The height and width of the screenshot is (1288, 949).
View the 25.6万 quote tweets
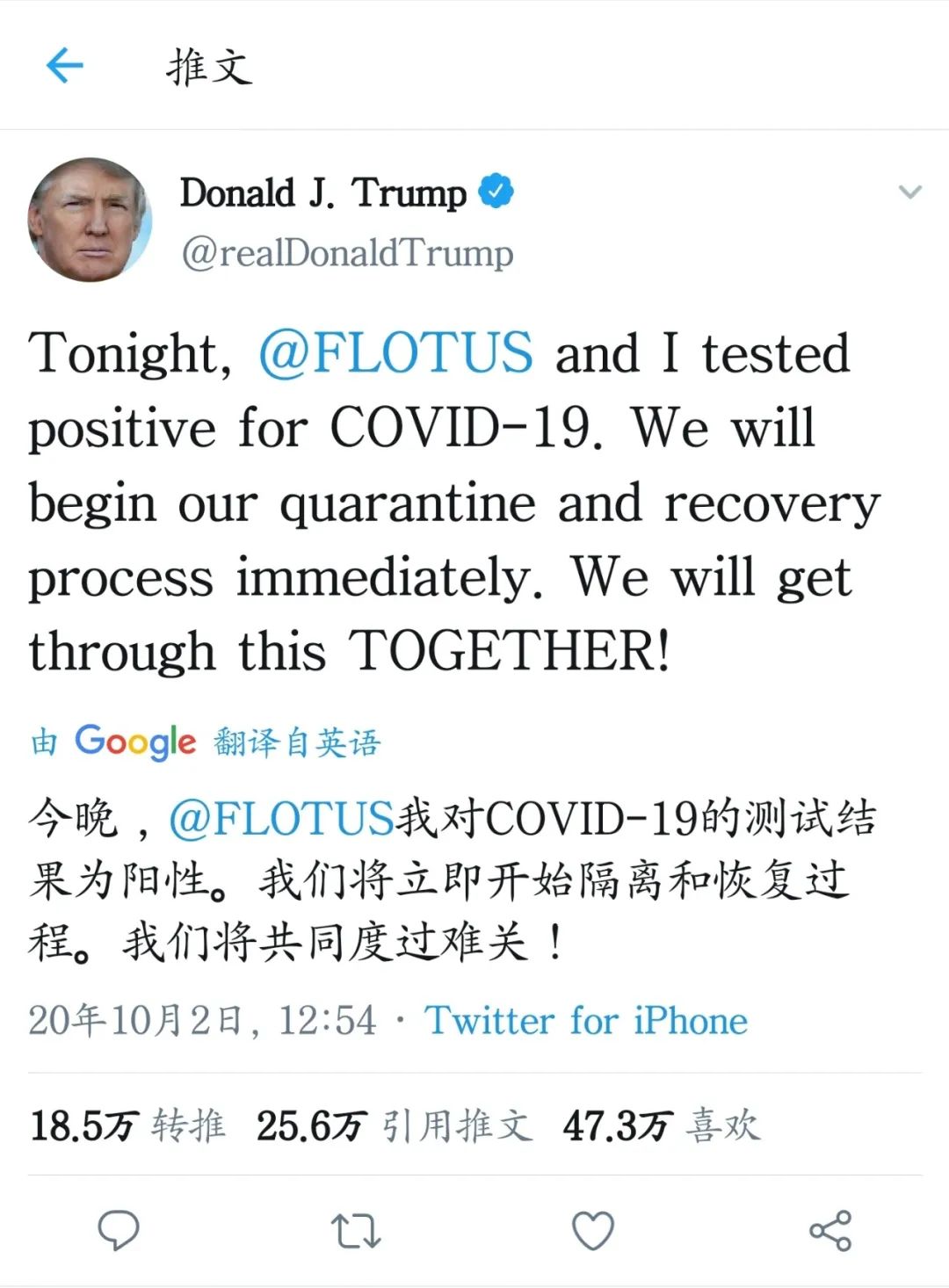[x=394, y=1125]
